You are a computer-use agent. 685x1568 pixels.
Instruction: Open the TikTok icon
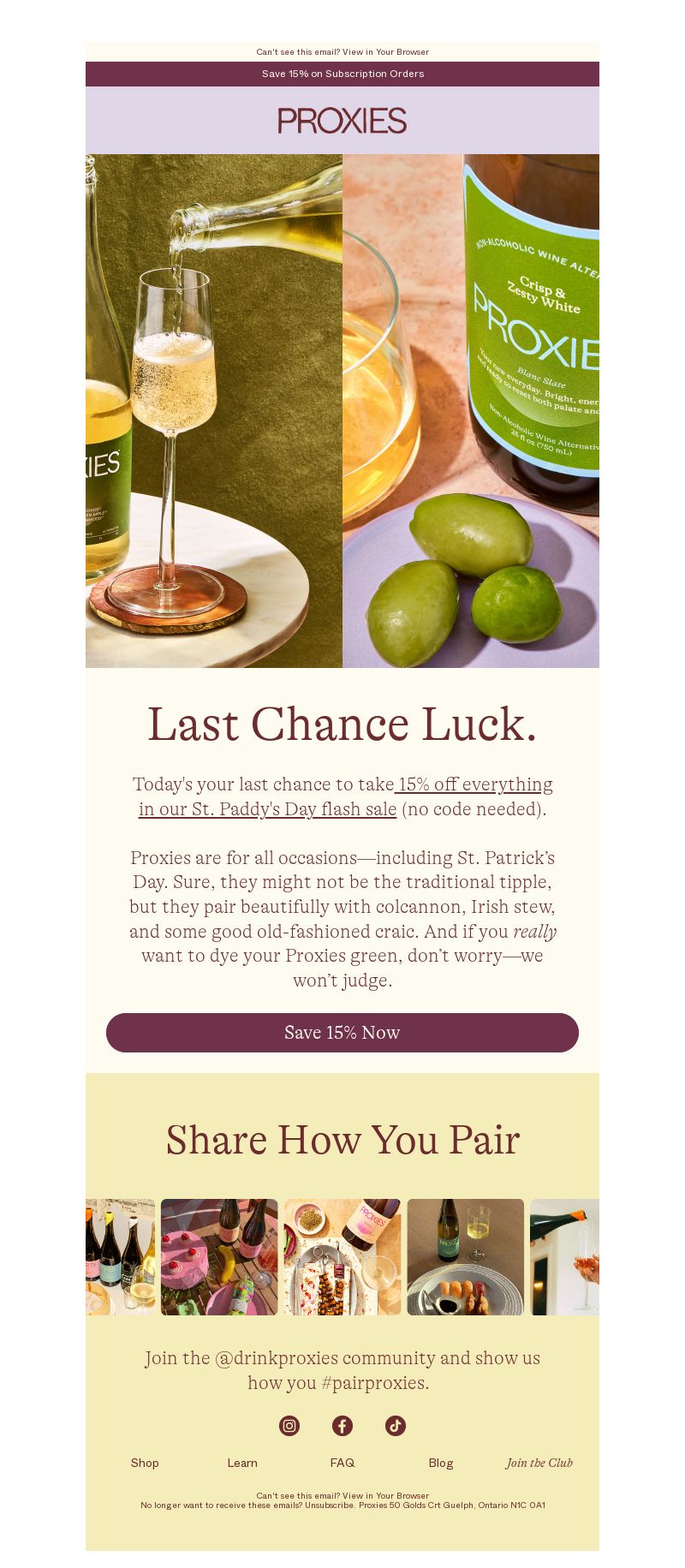tap(395, 1426)
